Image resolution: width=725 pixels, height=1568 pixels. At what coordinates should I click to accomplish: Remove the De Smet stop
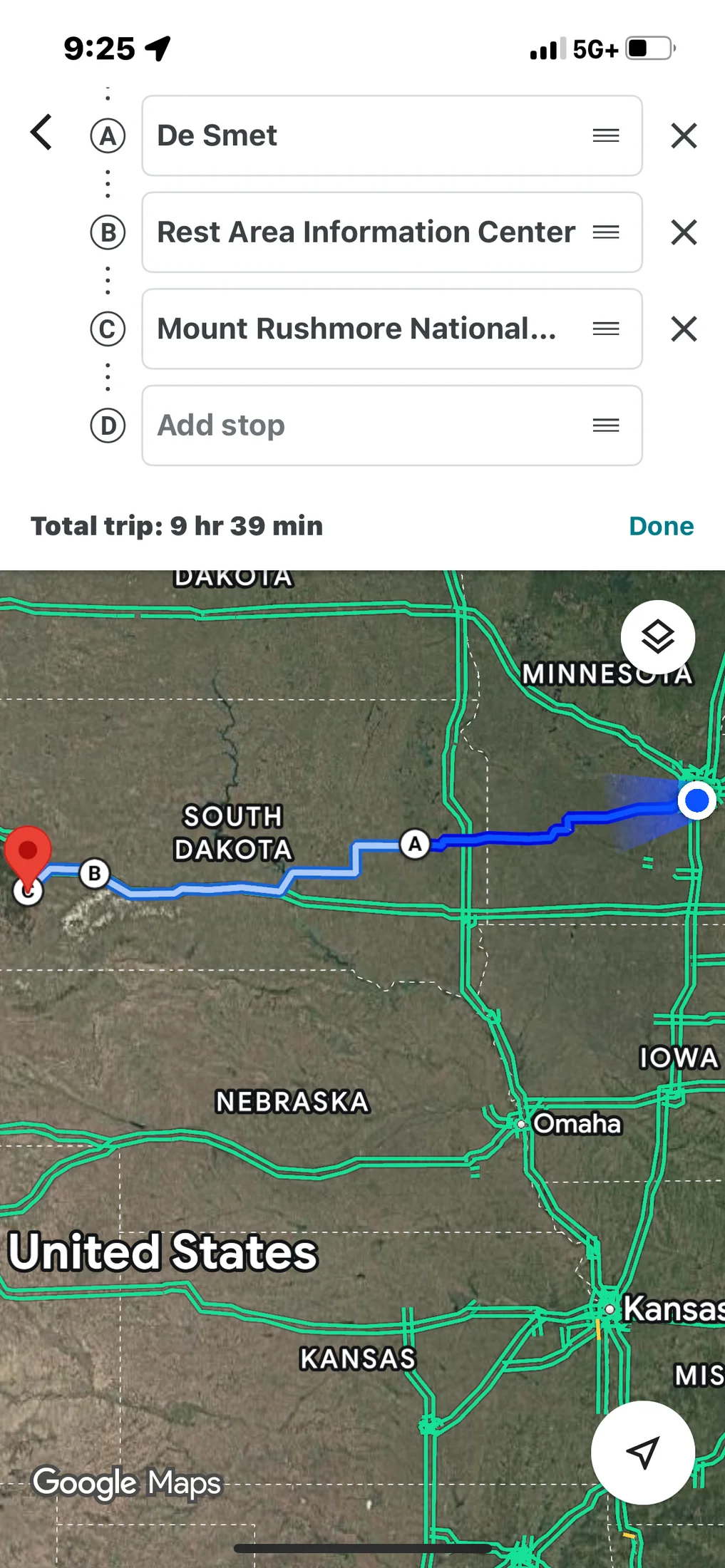click(684, 135)
